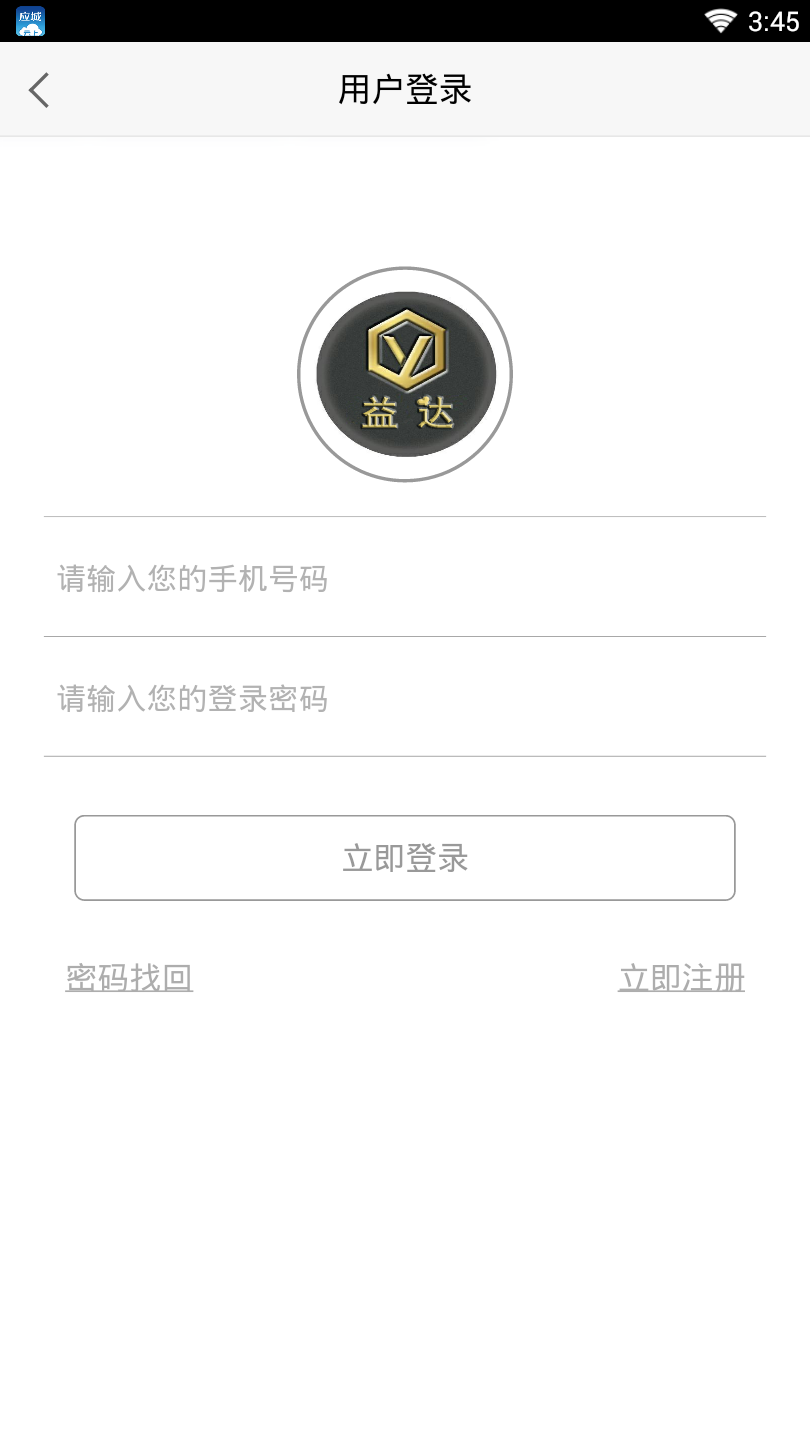Viewport: 810px width, 1440px height.
Task: Open the 密码找回 password recovery link
Action: (x=129, y=978)
